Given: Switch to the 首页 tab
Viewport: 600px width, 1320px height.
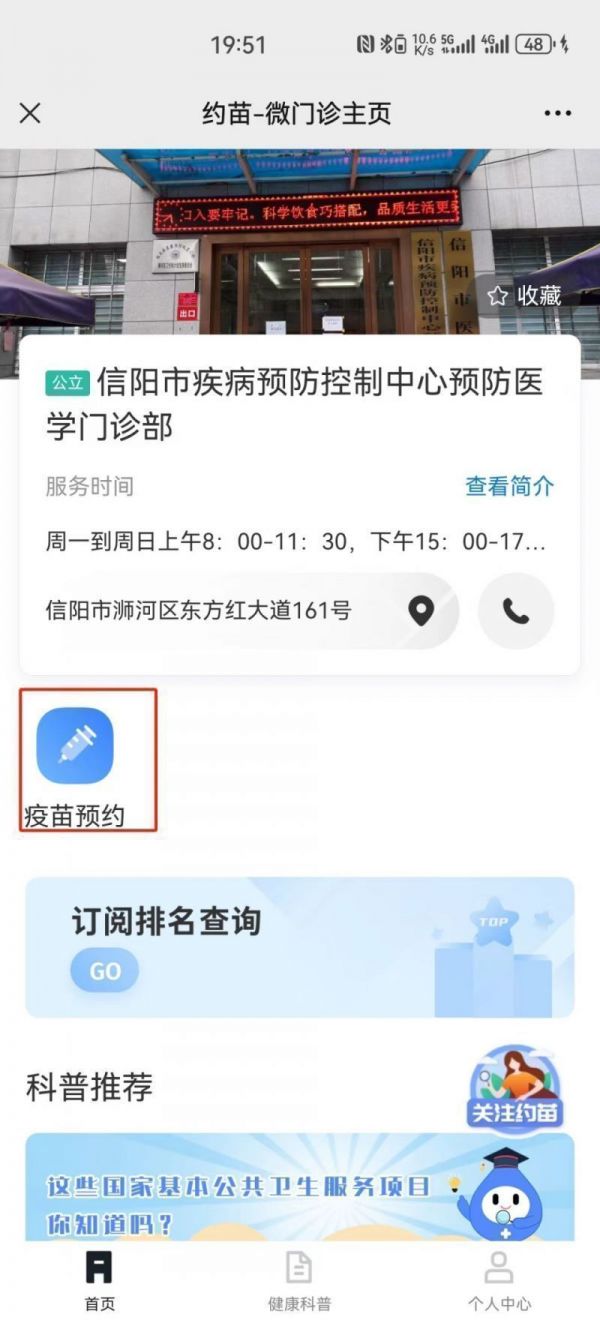Looking at the screenshot, I should coord(98,1280).
